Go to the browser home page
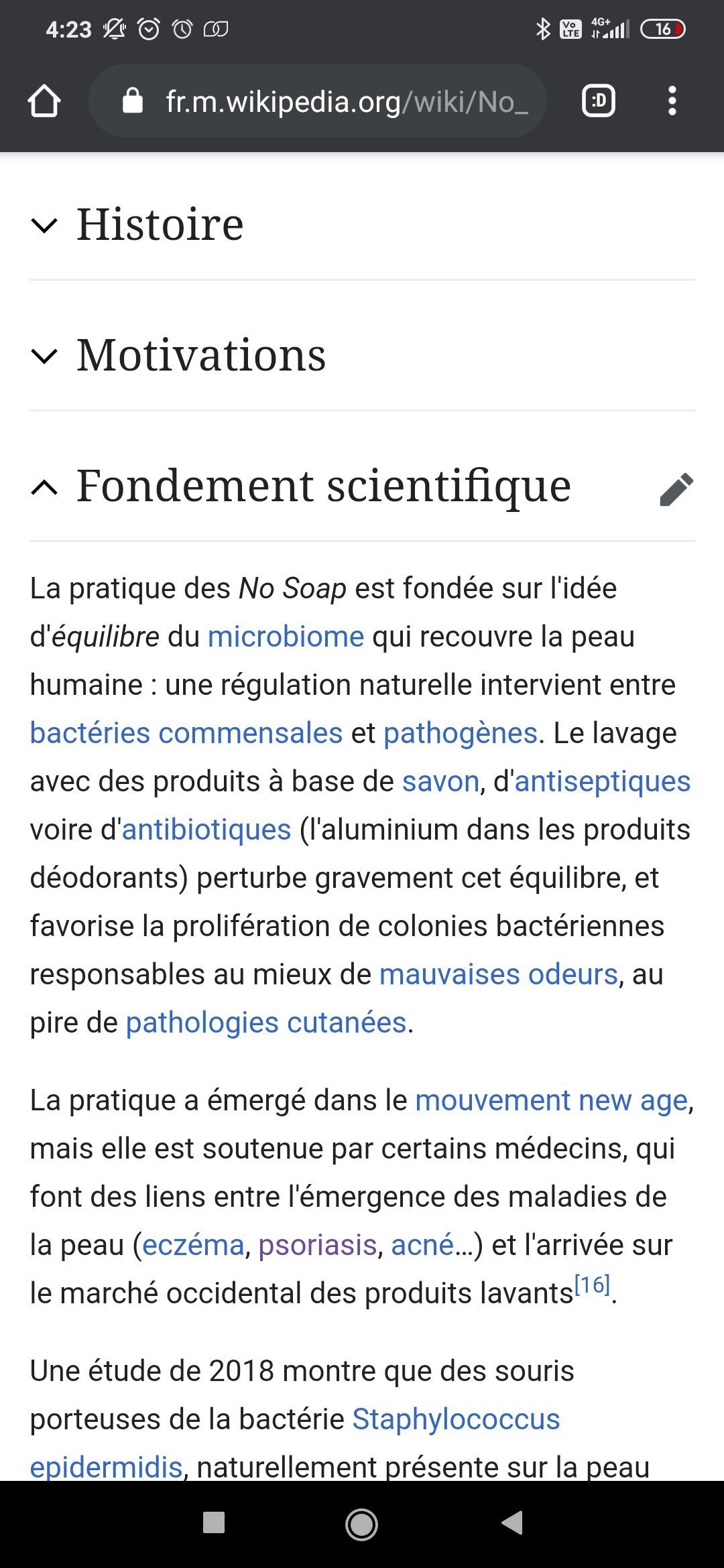This screenshot has height=1568, width=724. click(44, 101)
